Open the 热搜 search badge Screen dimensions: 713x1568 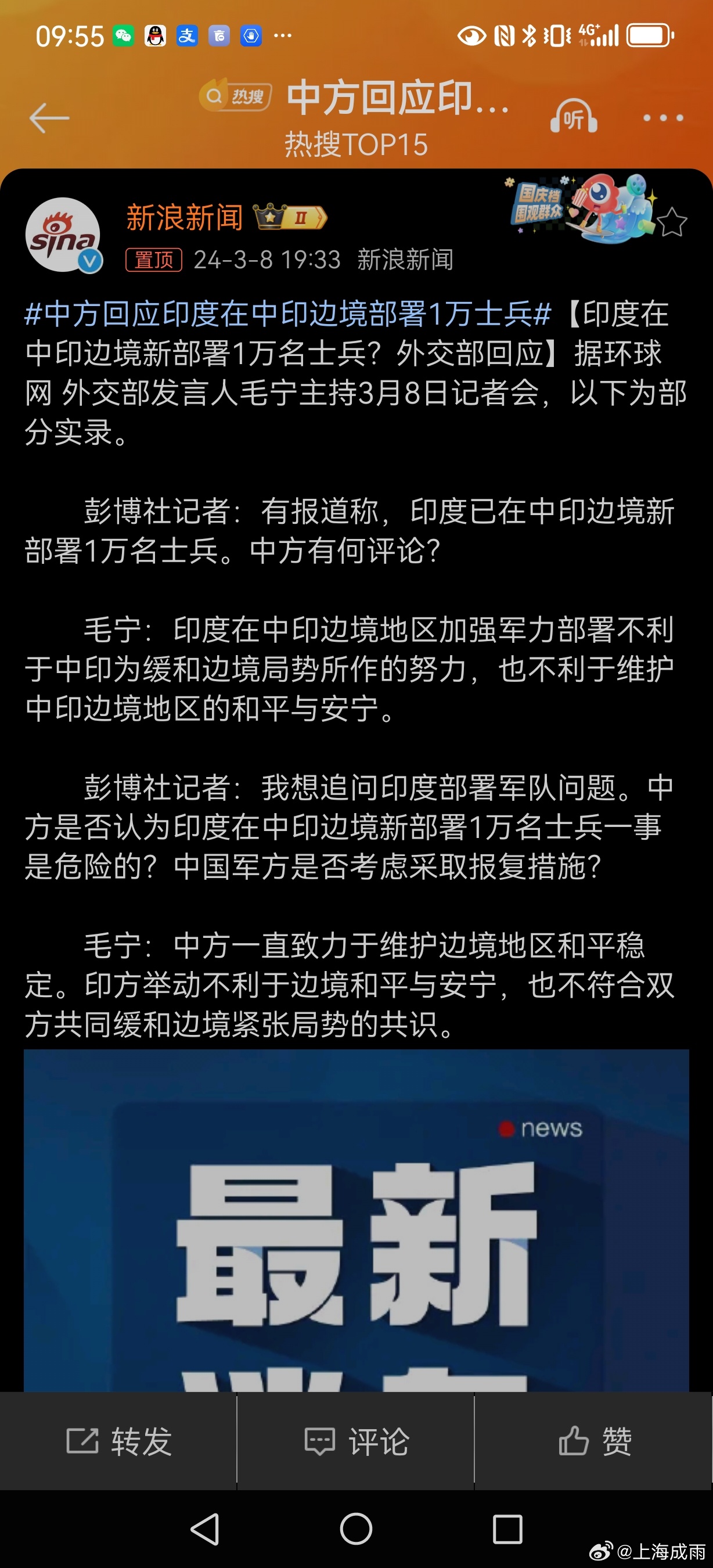pyautogui.click(x=235, y=96)
